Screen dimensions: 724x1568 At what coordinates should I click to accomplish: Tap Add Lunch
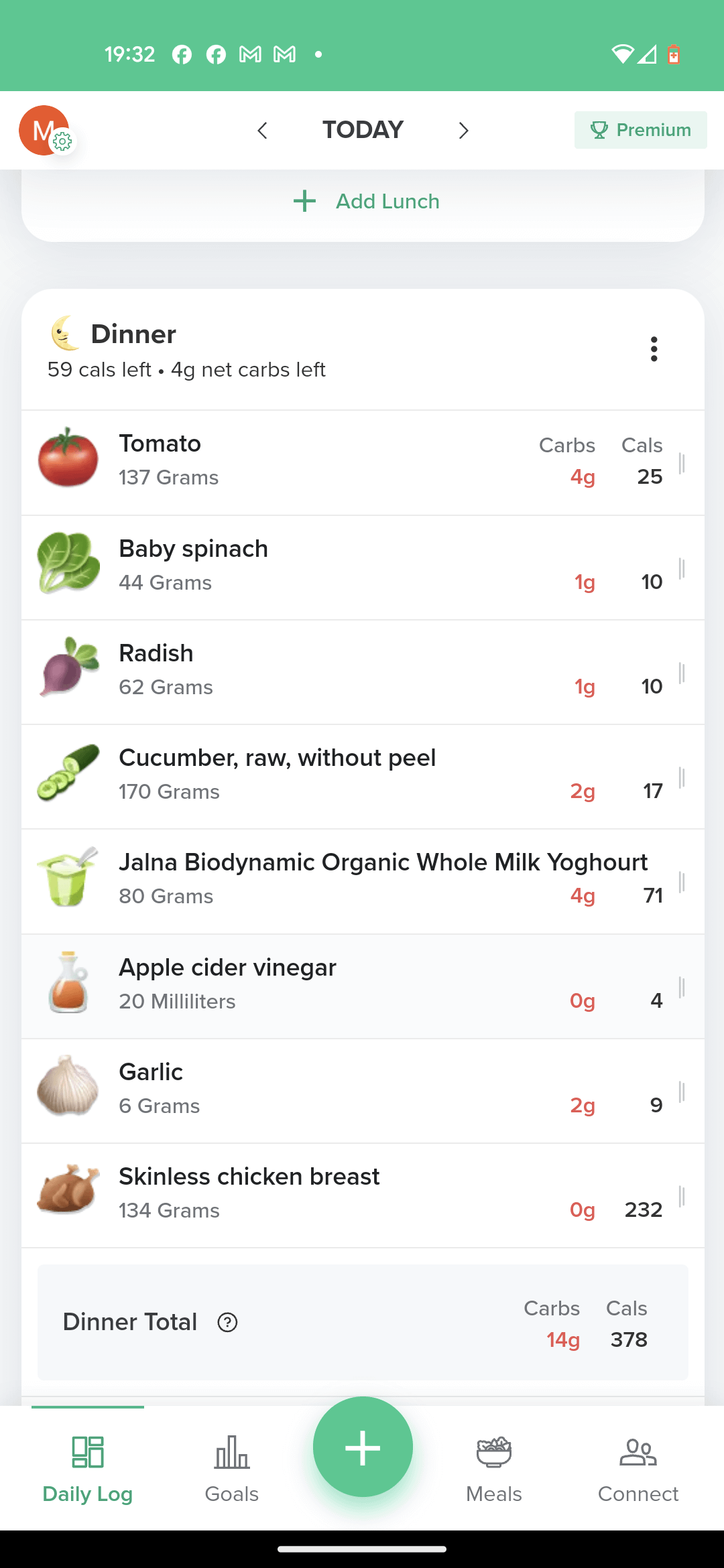tap(366, 201)
